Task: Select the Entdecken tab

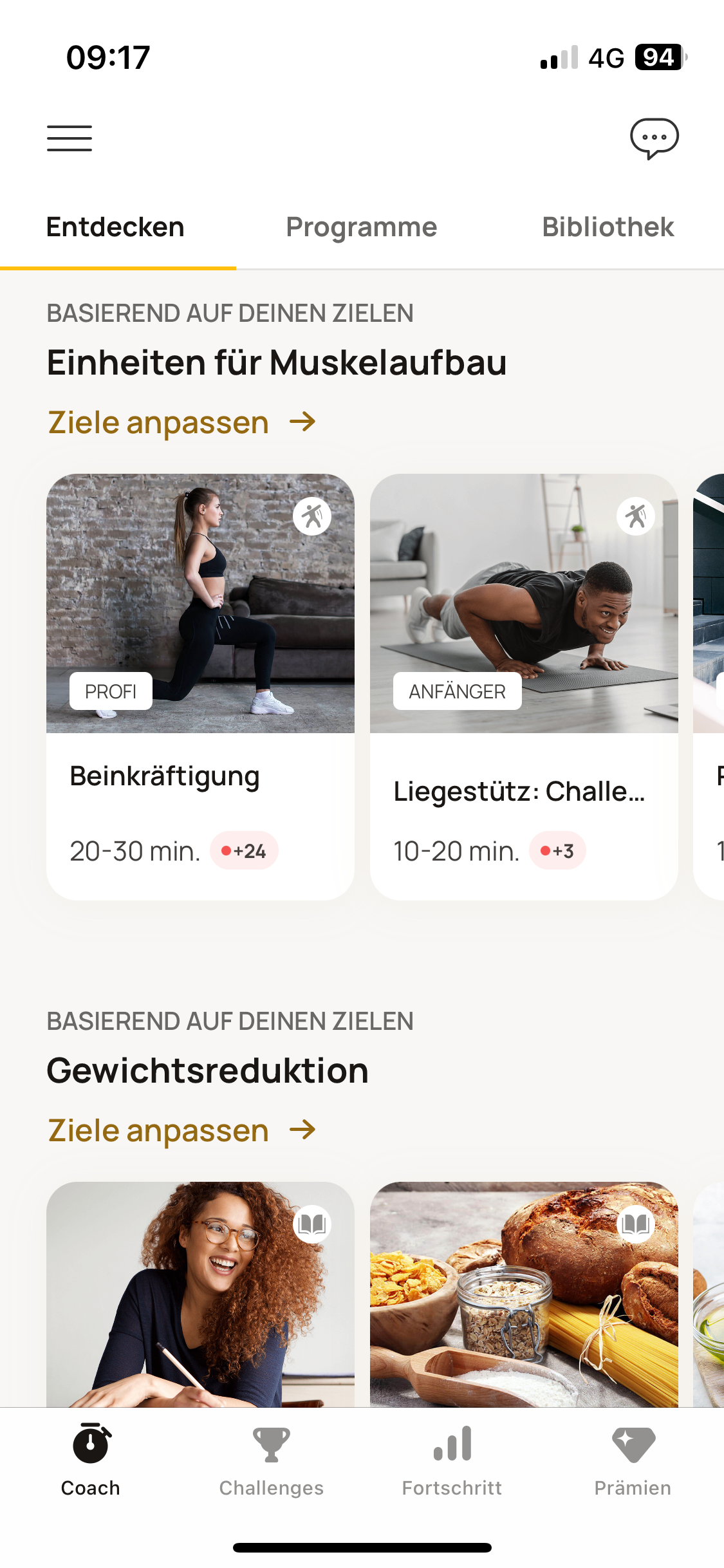Action: pyautogui.click(x=115, y=227)
